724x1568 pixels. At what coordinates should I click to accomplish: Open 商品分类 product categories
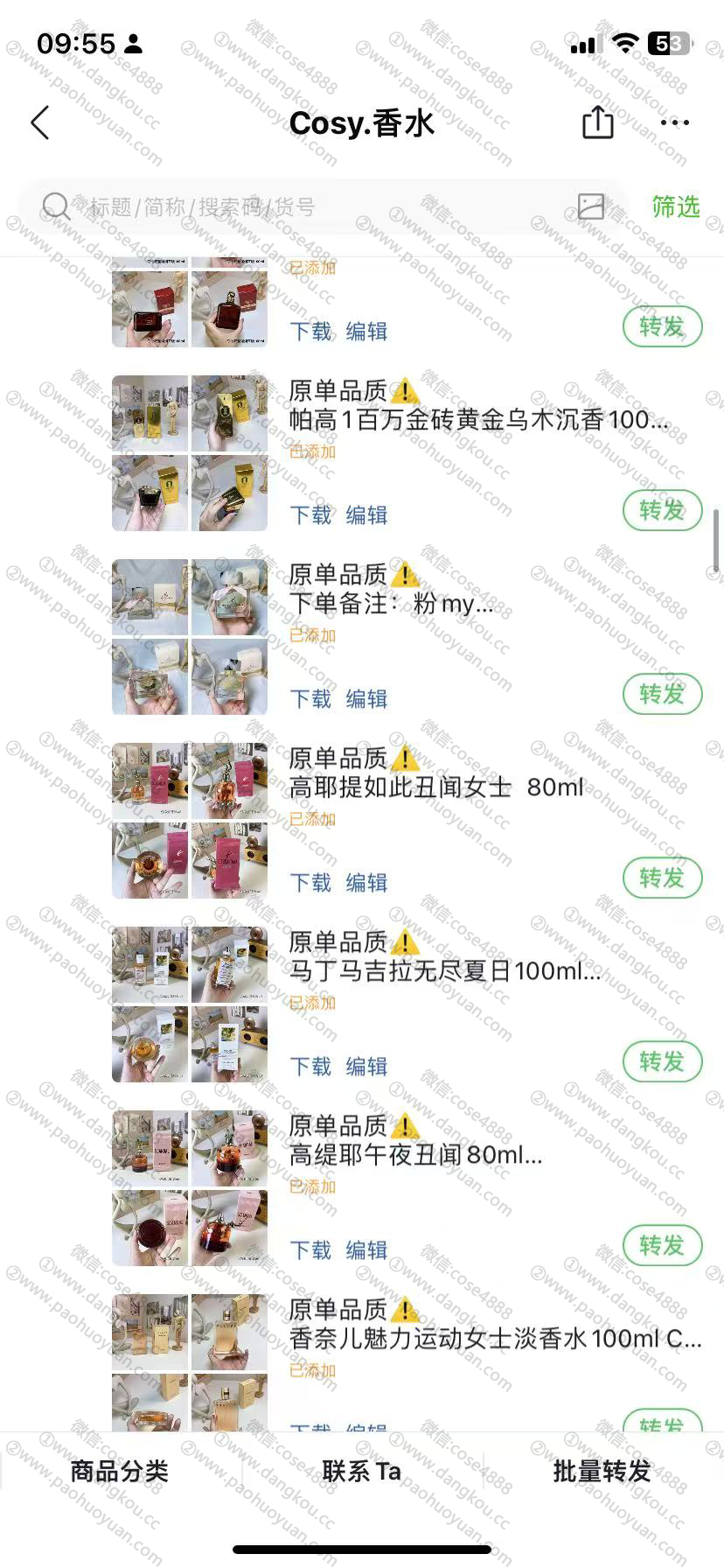coord(120,1471)
